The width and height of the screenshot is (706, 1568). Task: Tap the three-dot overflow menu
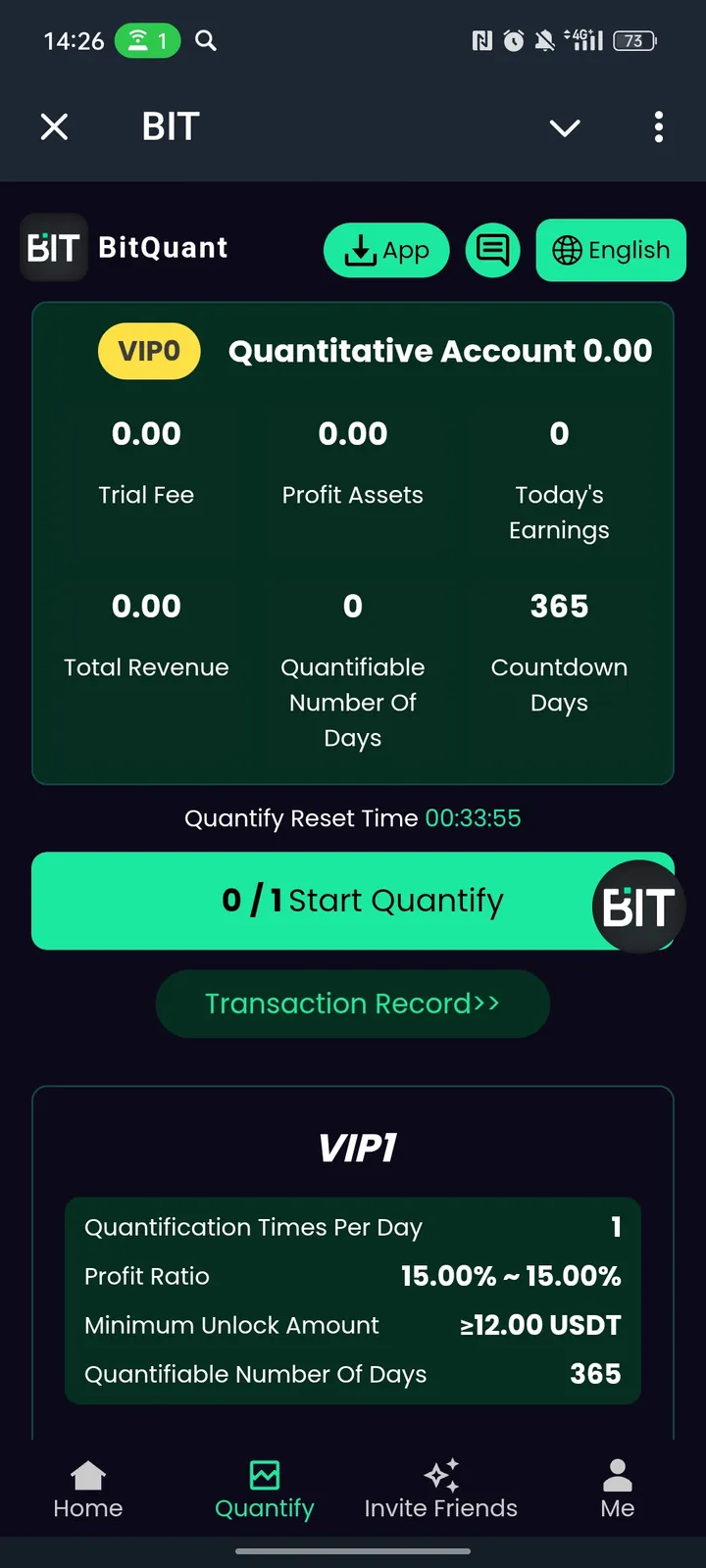659,127
